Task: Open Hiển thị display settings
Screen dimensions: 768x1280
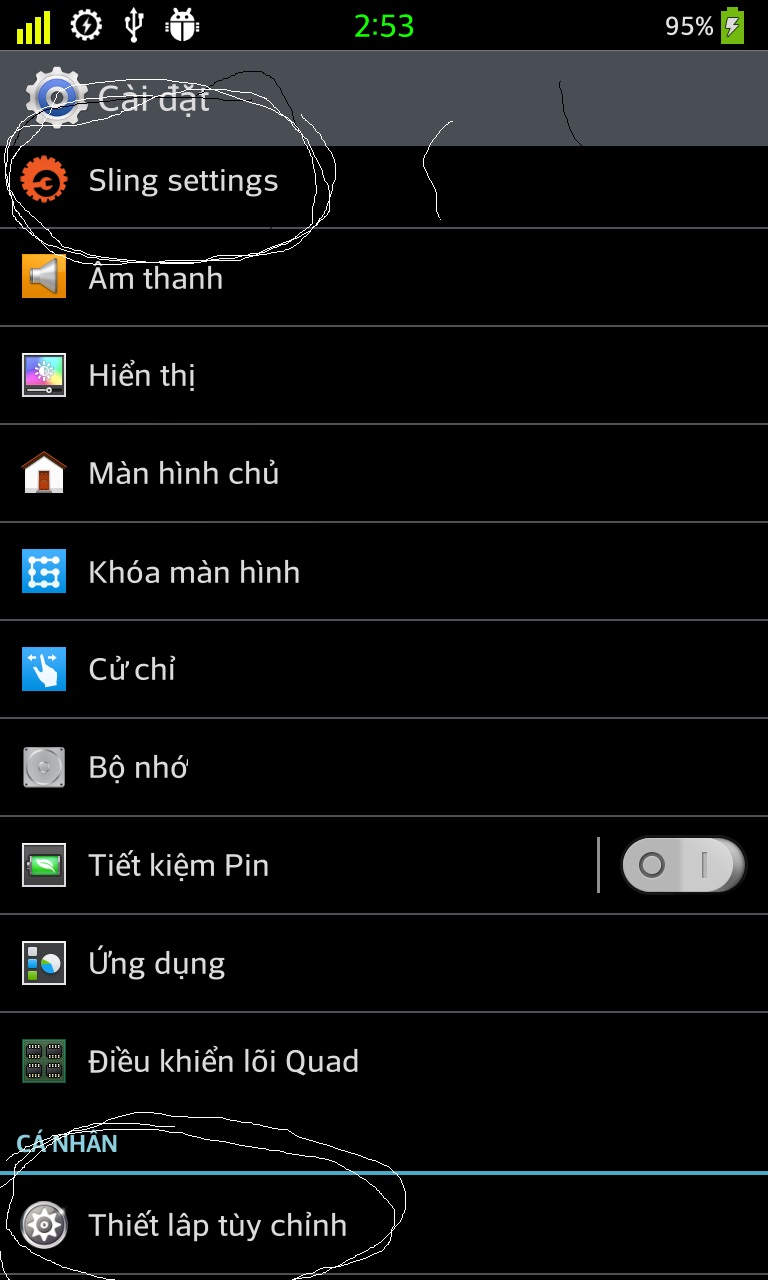Action: coord(384,376)
